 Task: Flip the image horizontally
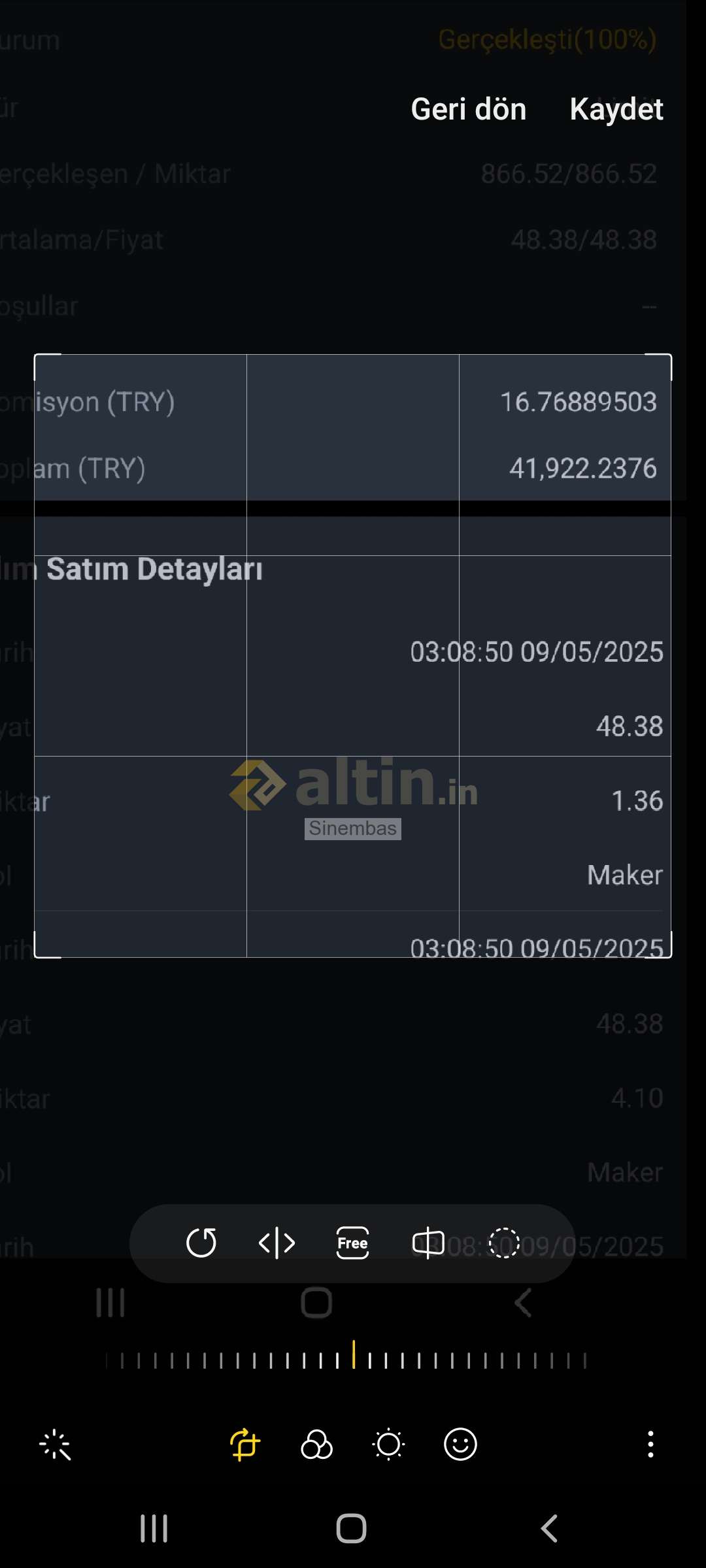pos(277,1243)
